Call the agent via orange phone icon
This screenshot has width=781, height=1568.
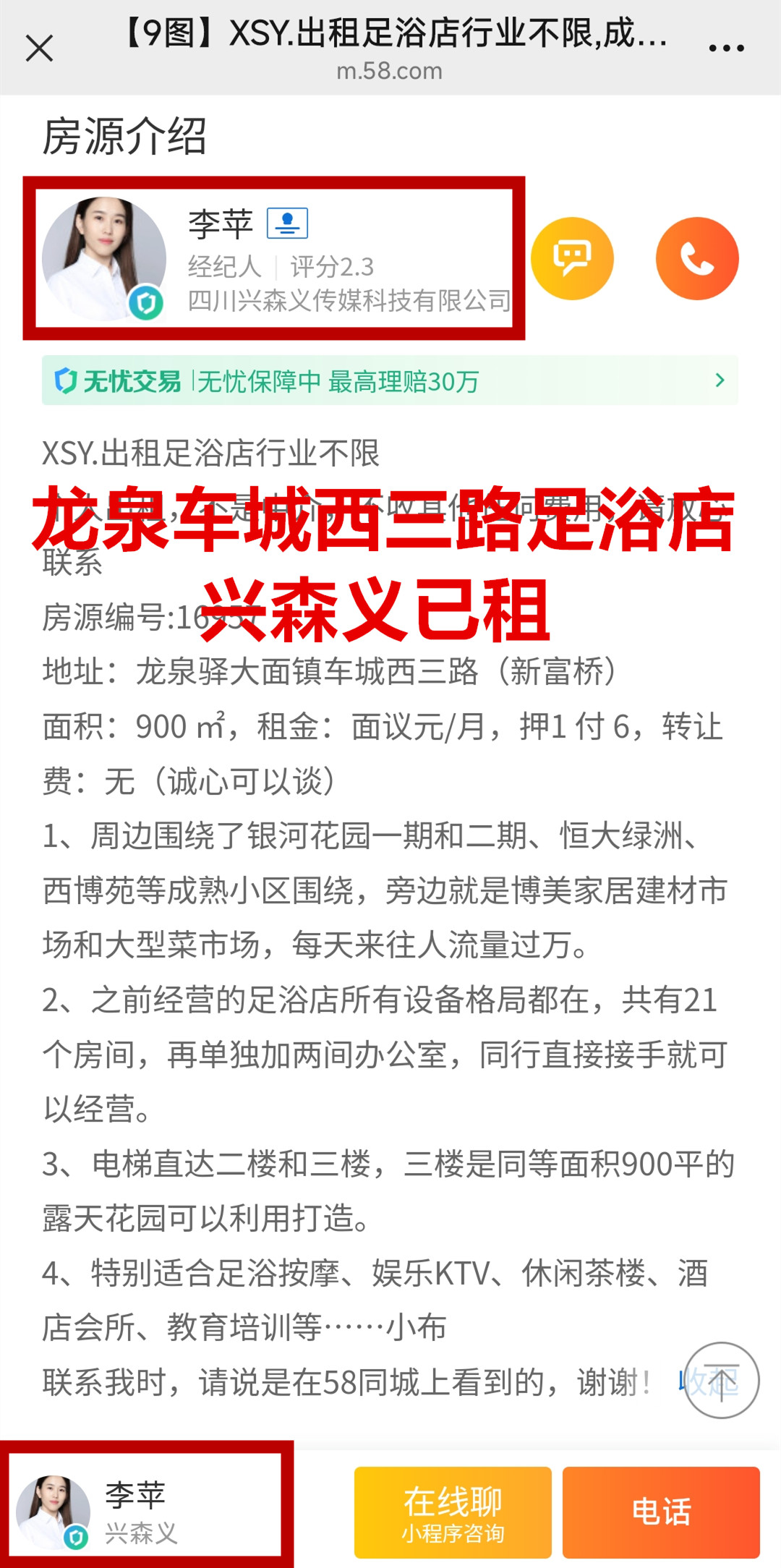click(x=697, y=258)
